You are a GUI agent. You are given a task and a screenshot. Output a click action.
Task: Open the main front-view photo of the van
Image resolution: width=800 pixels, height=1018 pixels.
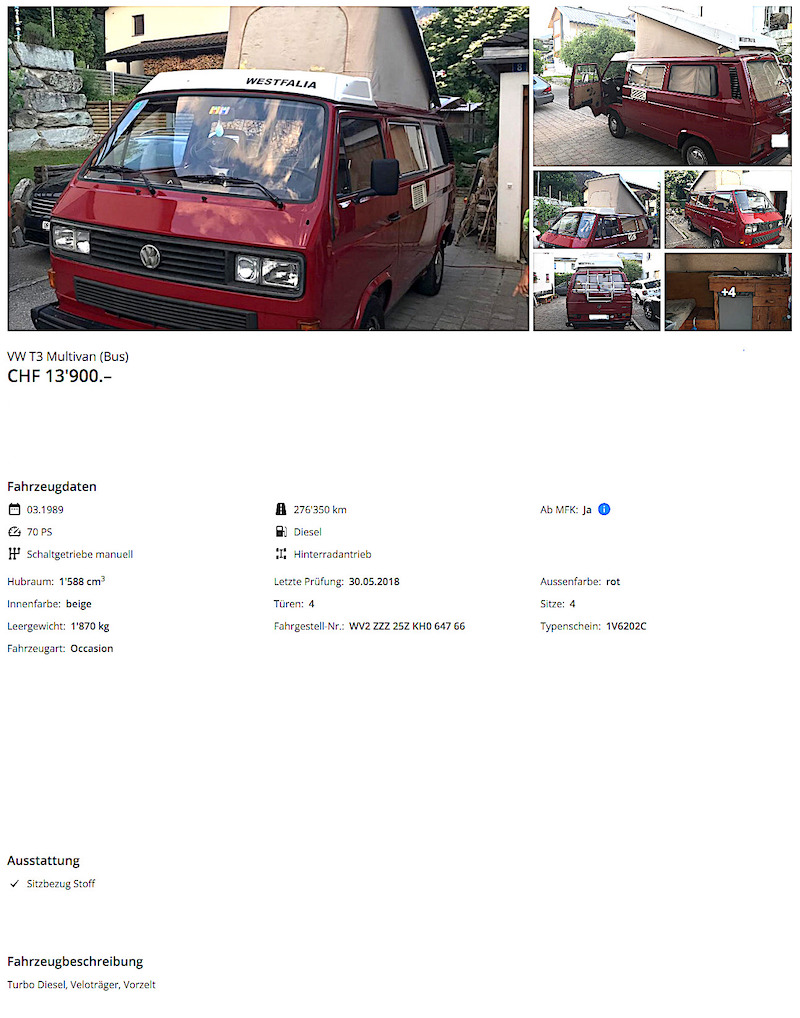[268, 168]
